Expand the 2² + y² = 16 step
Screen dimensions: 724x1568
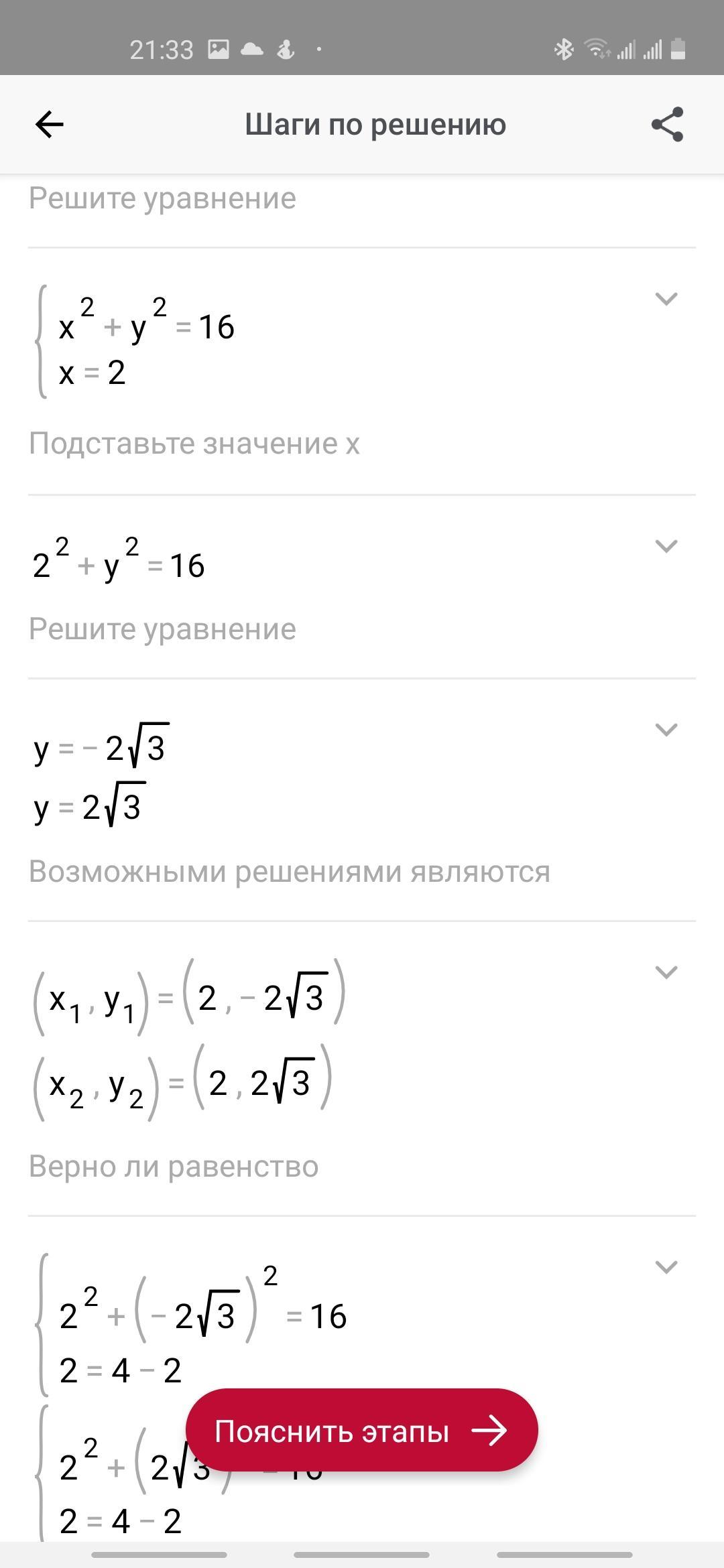666,546
